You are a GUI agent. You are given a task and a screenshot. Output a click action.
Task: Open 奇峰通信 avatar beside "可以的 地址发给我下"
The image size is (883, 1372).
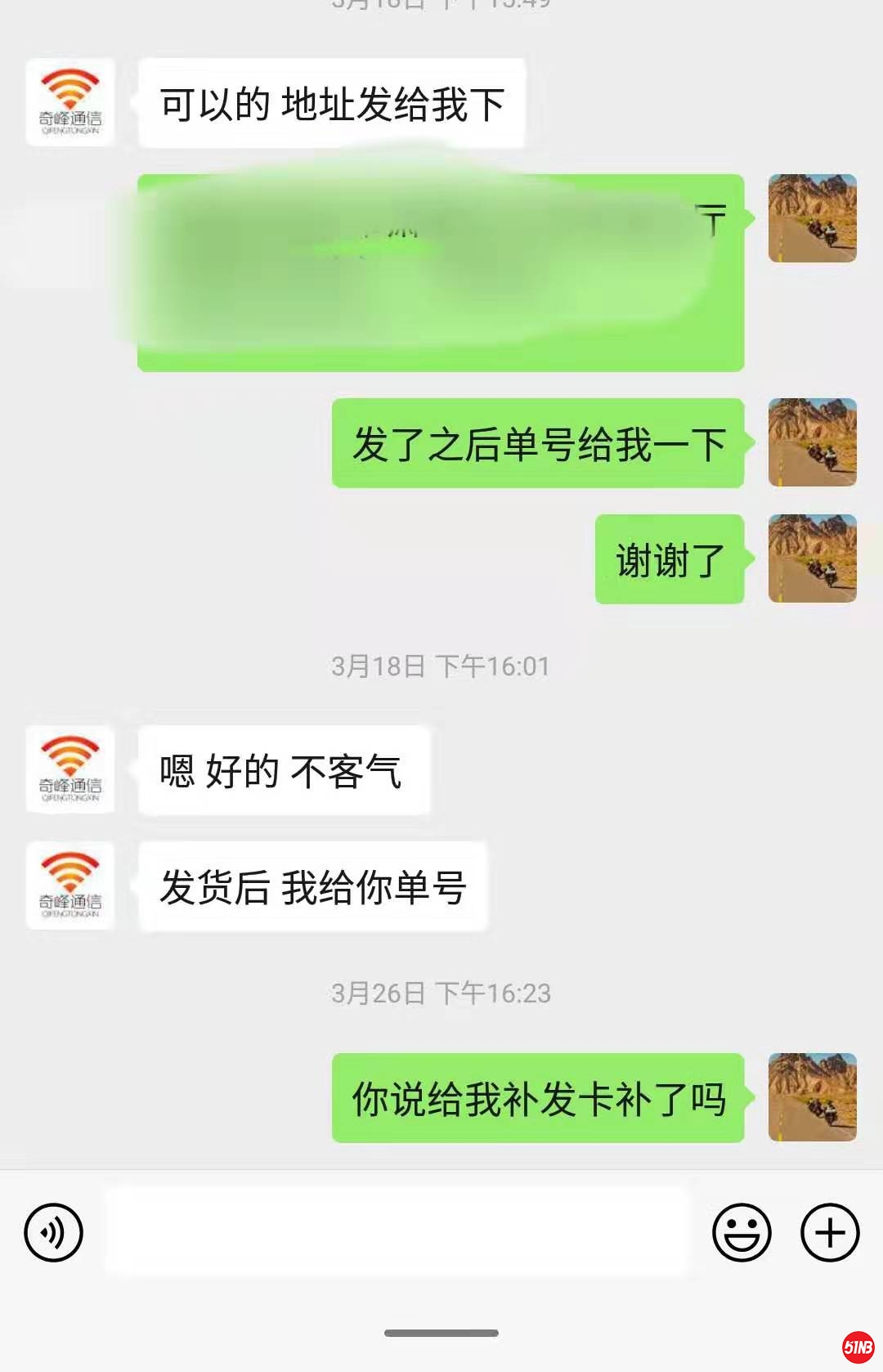pyautogui.click(x=70, y=103)
